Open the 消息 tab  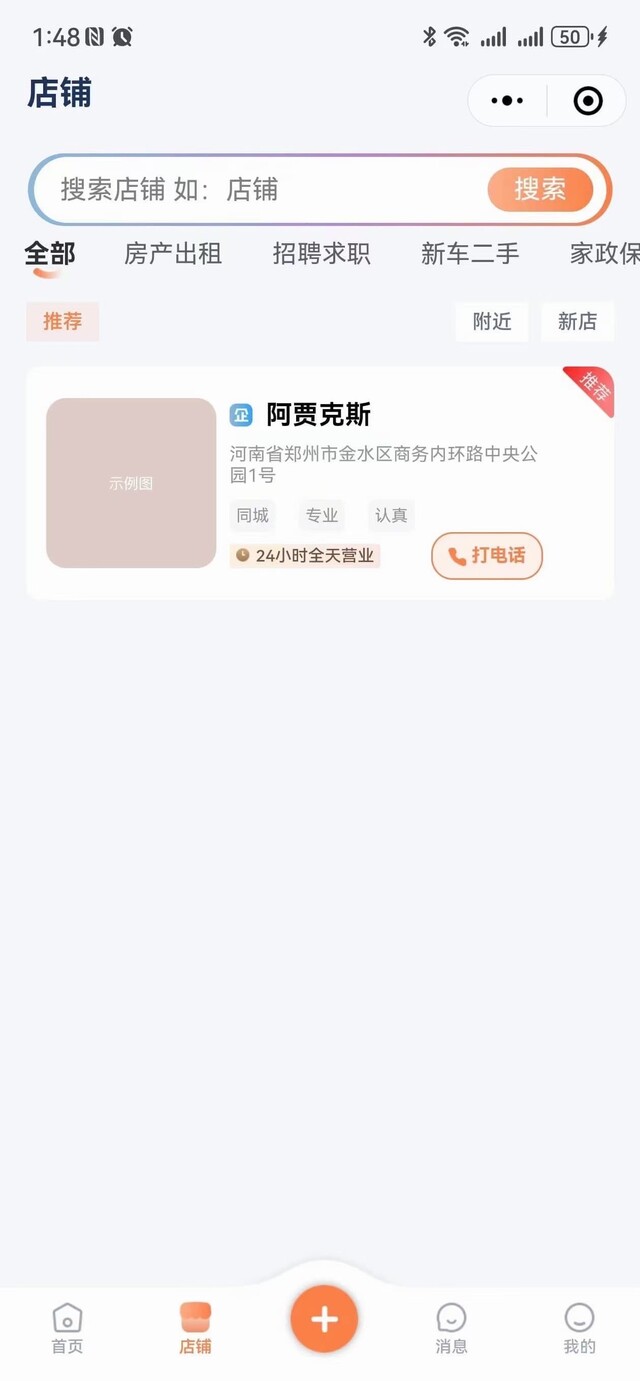pos(451,1328)
